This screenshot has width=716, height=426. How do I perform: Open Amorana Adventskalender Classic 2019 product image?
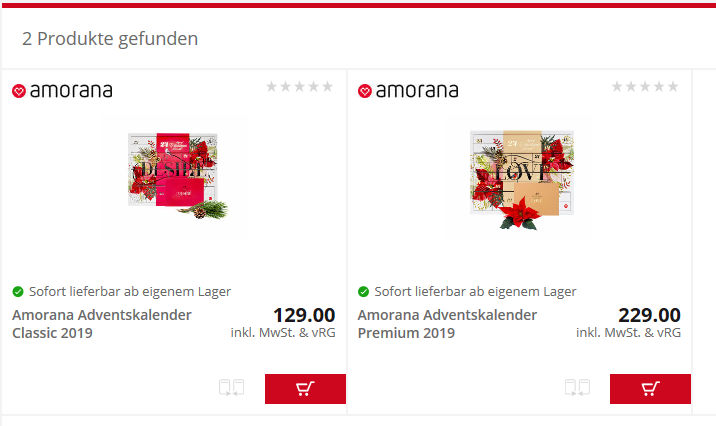173,175
